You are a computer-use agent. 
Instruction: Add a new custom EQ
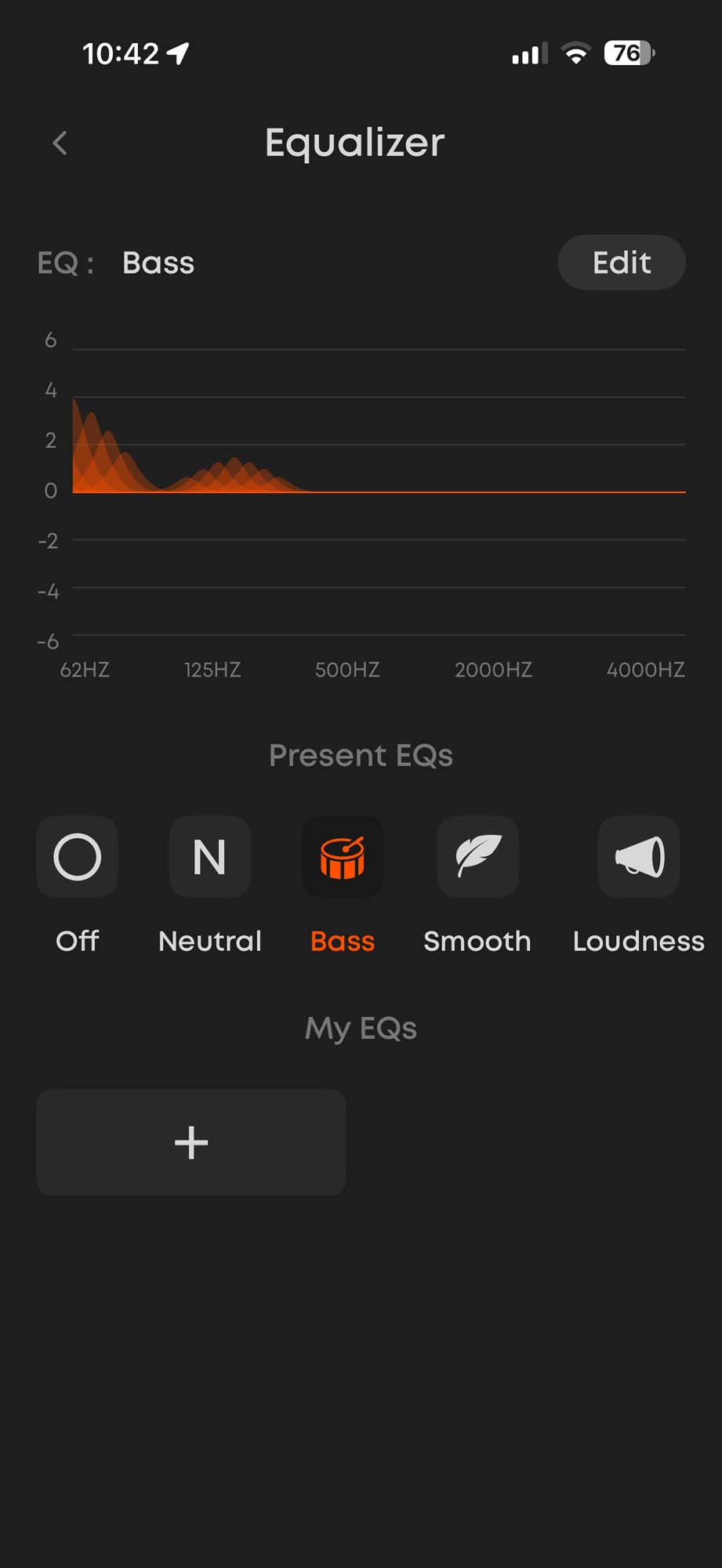pyautogui.click(x=191, y=1142)
